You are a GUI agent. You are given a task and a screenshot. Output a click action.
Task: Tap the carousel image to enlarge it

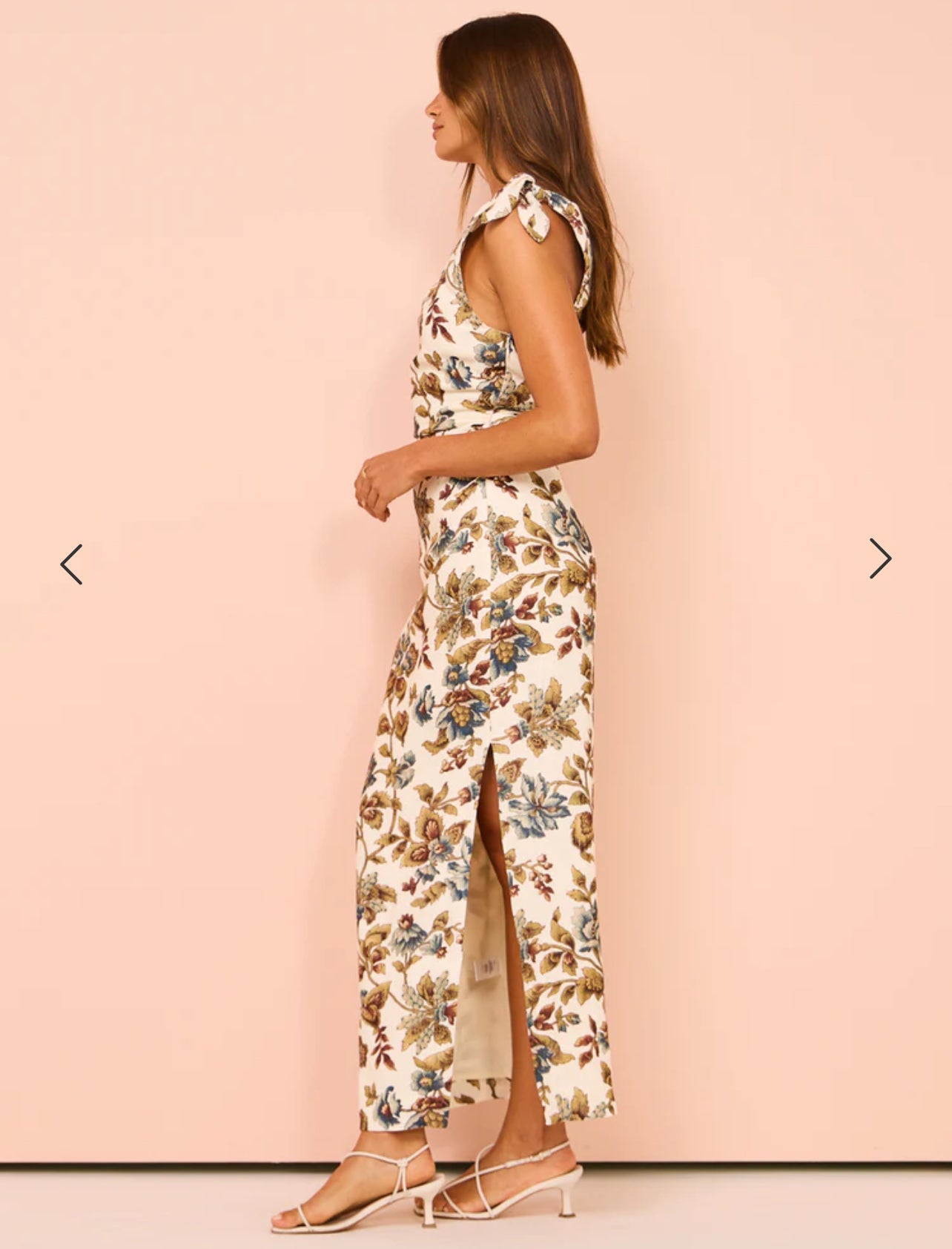coord(475,623)
